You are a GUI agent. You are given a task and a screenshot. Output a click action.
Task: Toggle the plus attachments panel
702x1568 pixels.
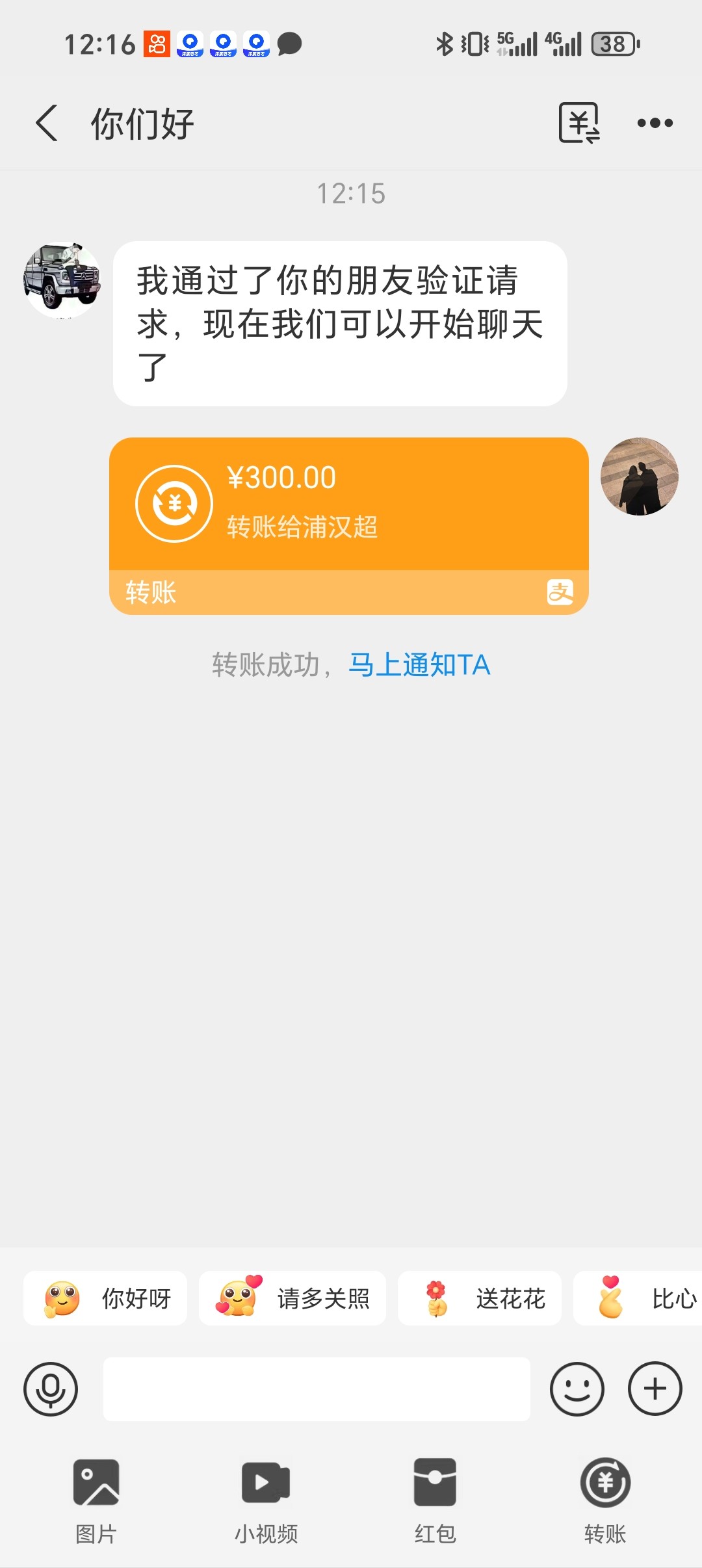point(655,1389)
